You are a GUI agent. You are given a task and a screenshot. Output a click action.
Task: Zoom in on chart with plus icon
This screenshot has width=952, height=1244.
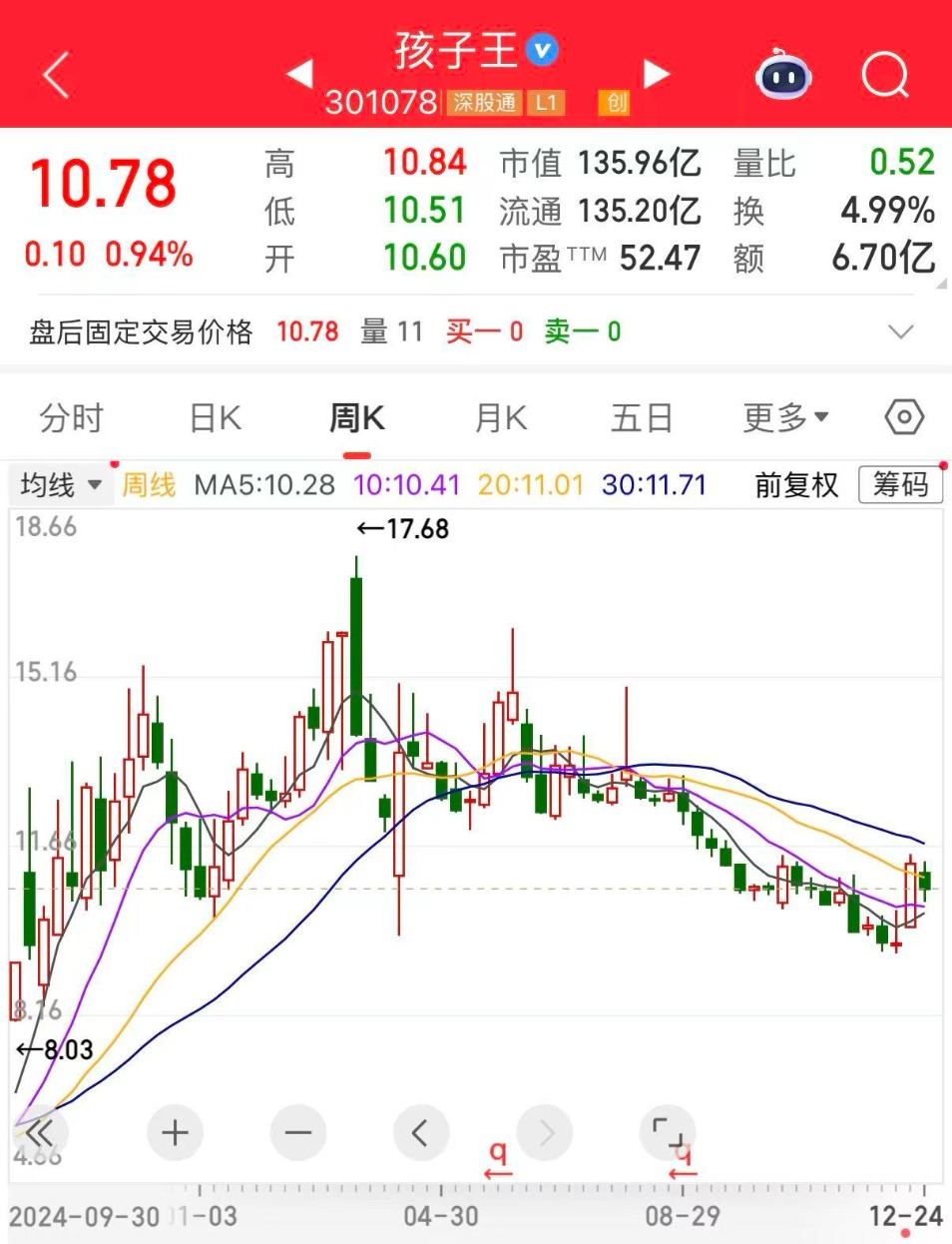[175, 1133]
